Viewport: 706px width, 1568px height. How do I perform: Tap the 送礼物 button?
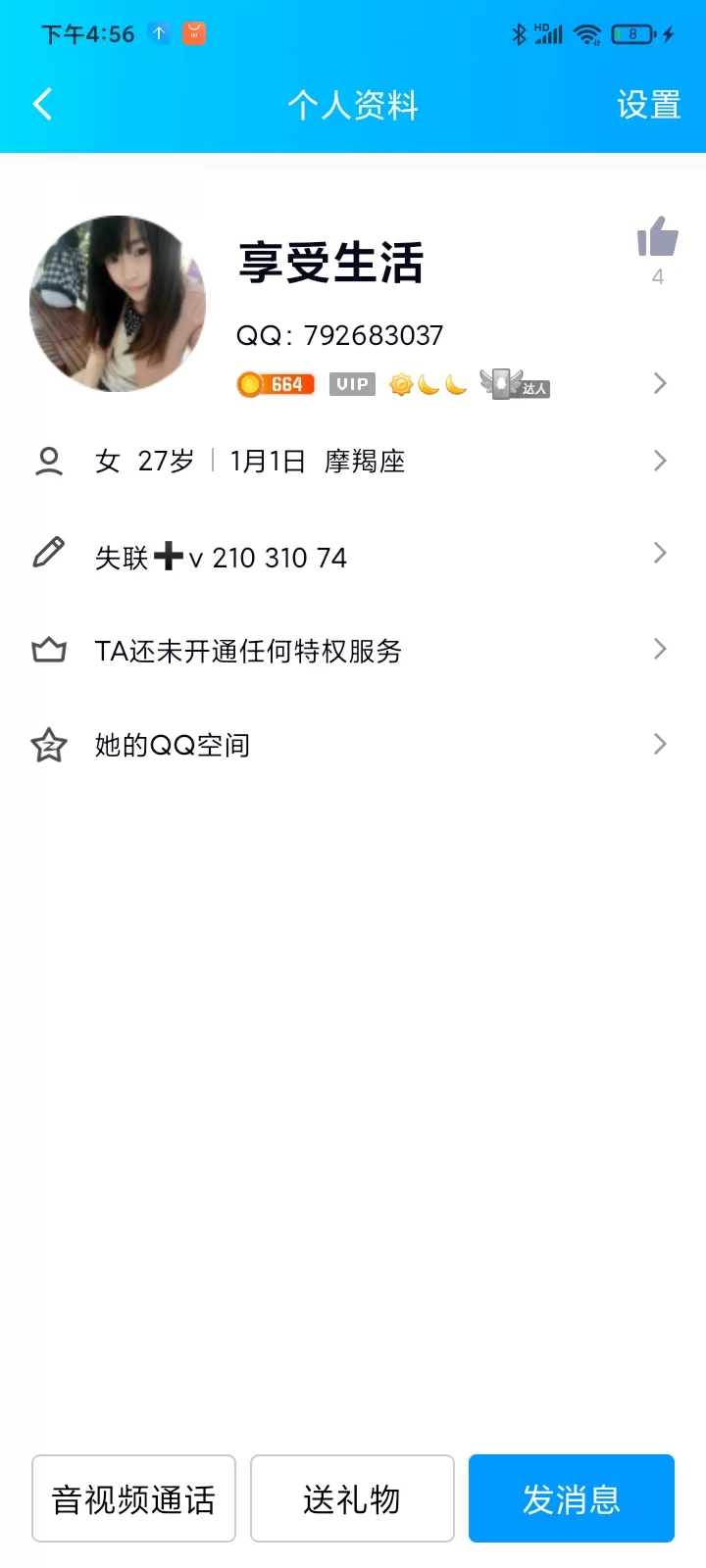pos(352,1498)
